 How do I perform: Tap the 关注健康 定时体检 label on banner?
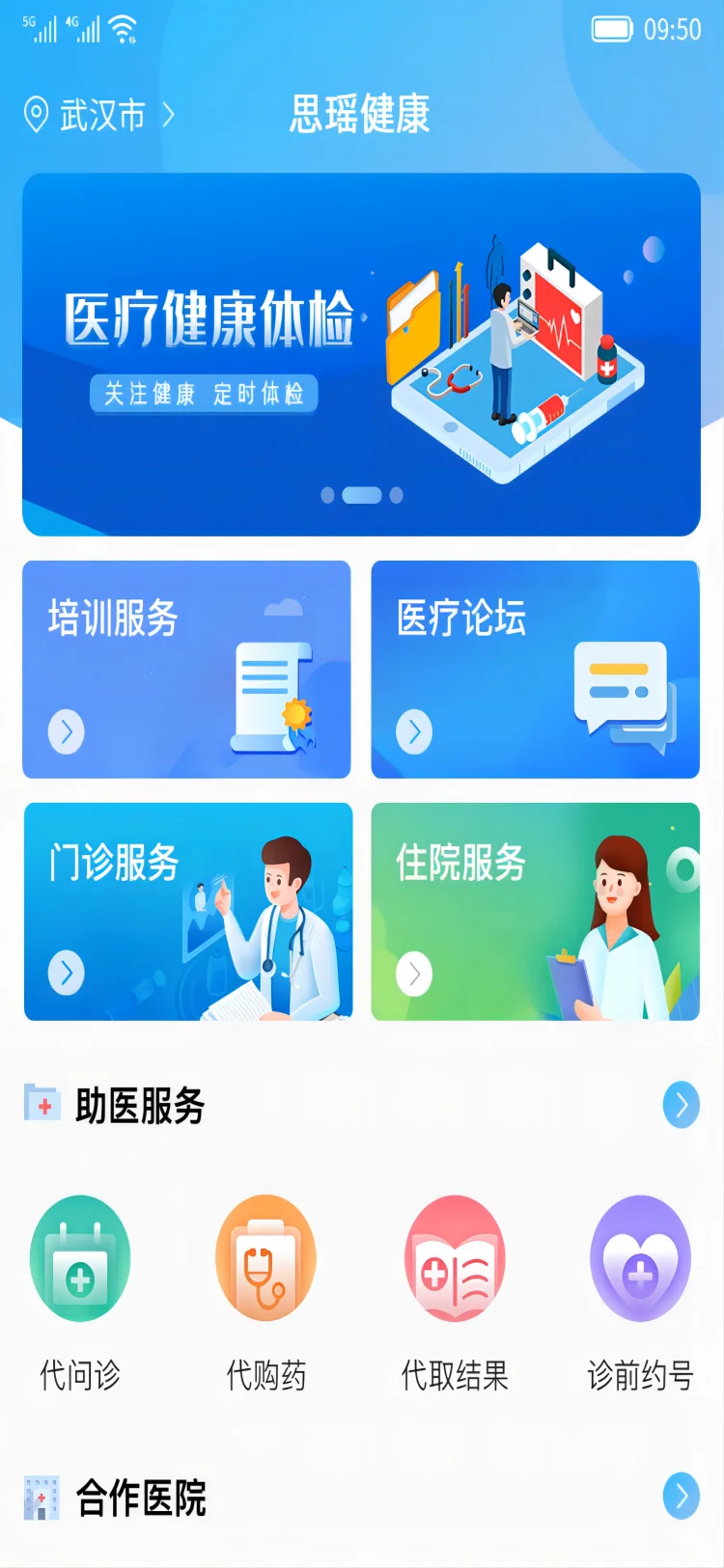pyautogui.click(x=206, y=395)
